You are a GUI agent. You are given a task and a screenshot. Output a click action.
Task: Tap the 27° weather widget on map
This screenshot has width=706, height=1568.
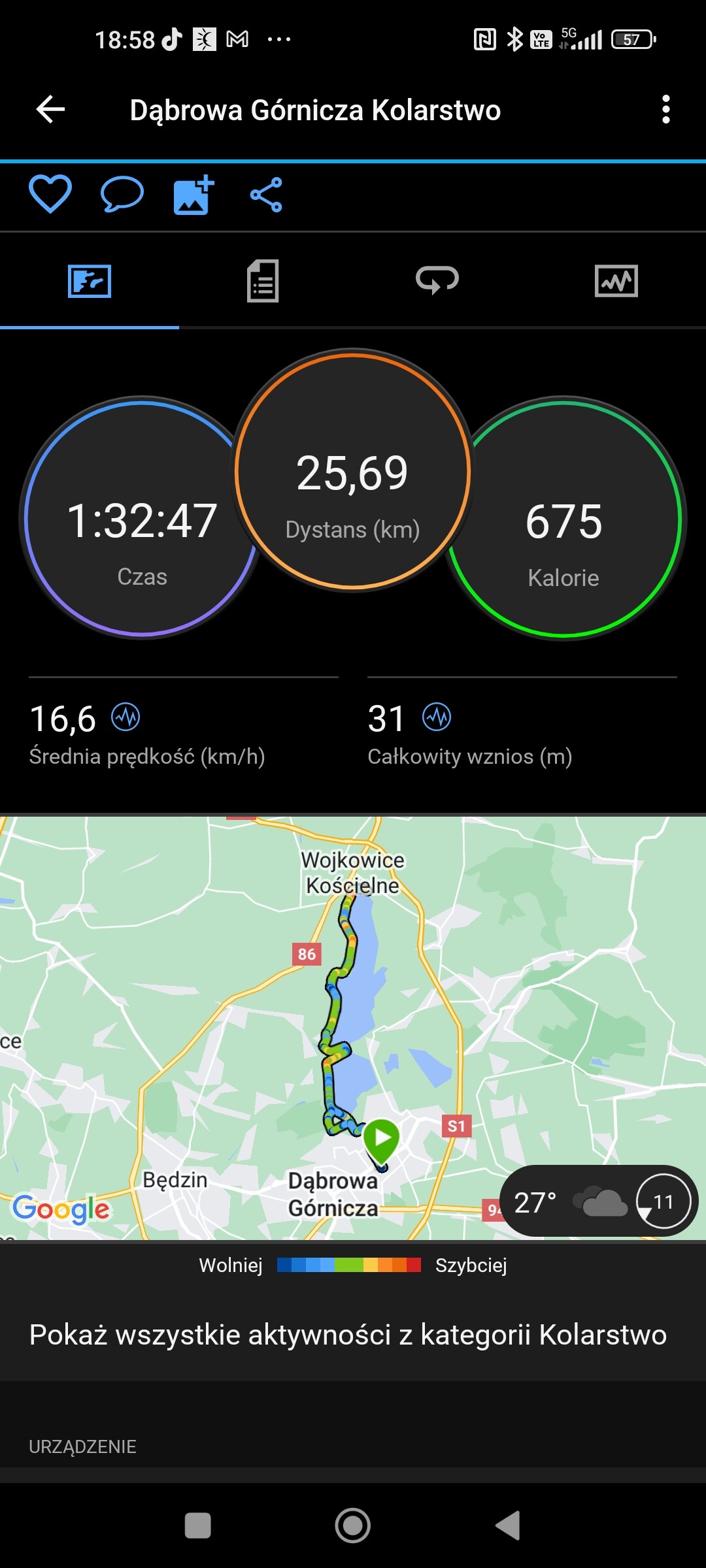(599, 1201)
